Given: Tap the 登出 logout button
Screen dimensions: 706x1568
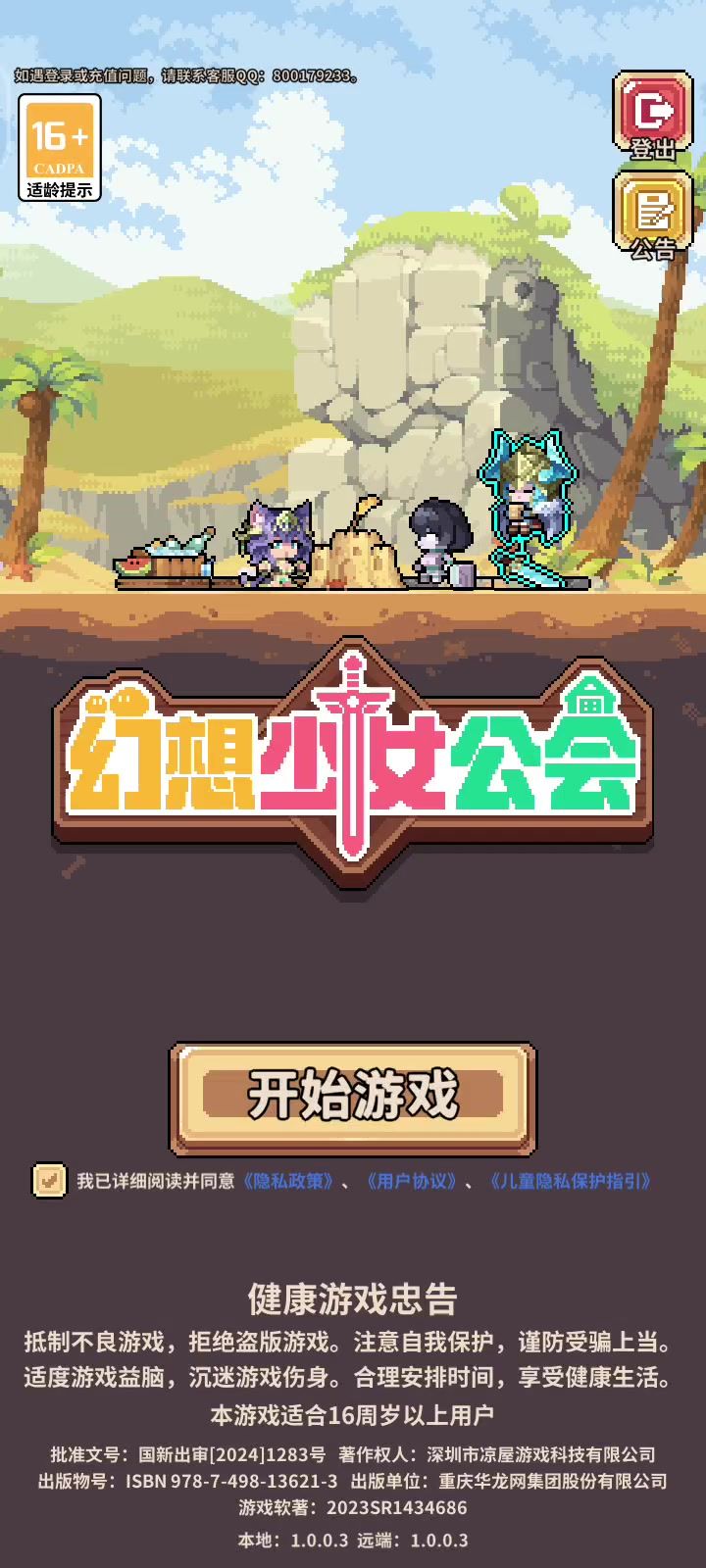Looking at the screenshot, I should [x=652, y=116].
